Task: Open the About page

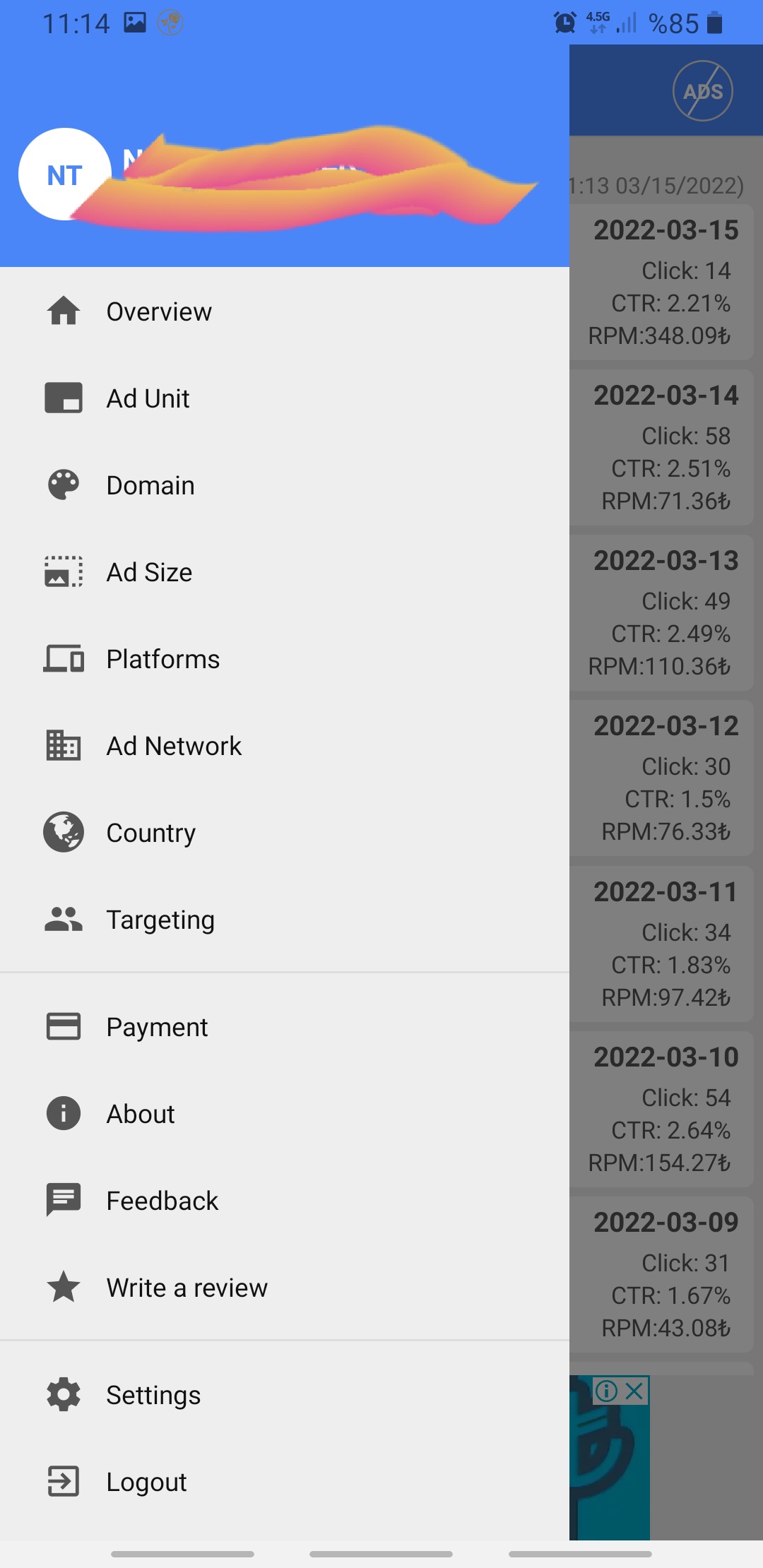Action: pyautogui.click(x=285, y=1114)
